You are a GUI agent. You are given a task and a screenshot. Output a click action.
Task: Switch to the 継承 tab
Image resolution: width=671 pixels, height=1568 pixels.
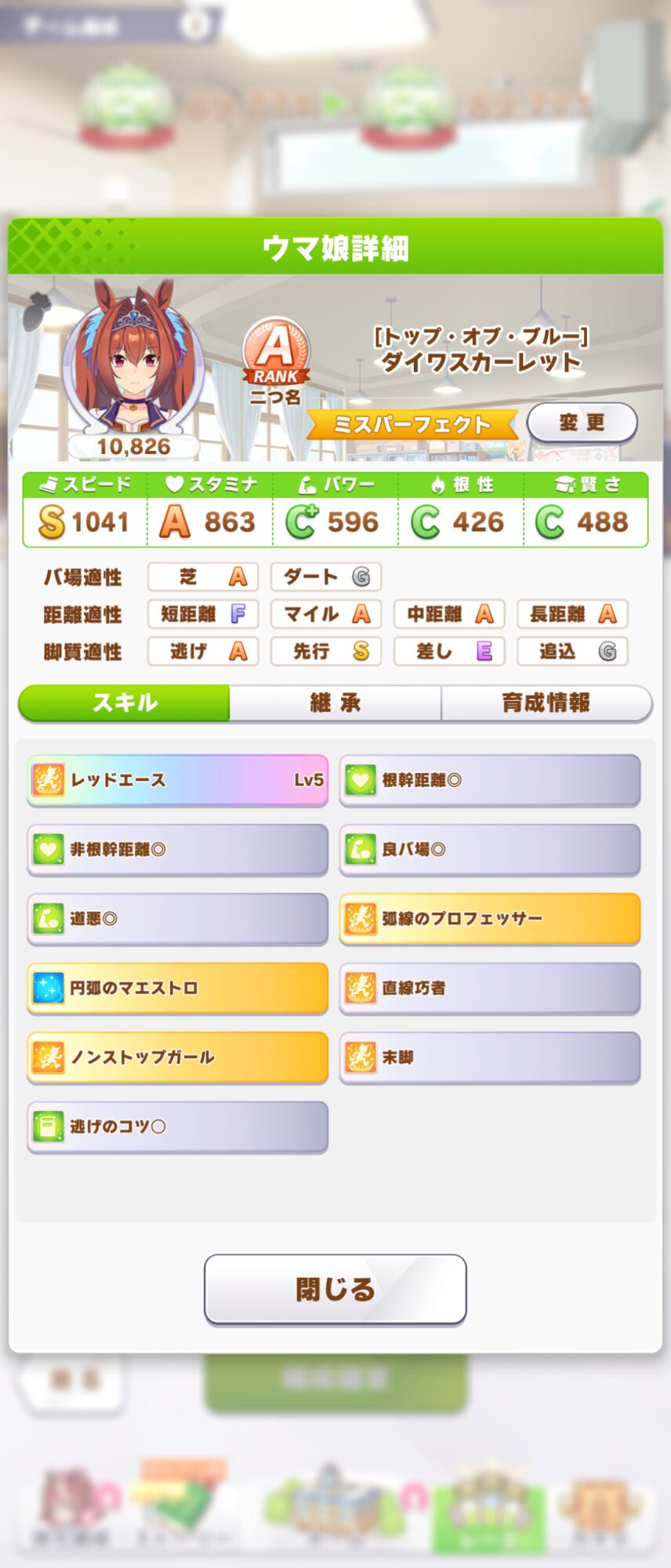tap(335, 702)
